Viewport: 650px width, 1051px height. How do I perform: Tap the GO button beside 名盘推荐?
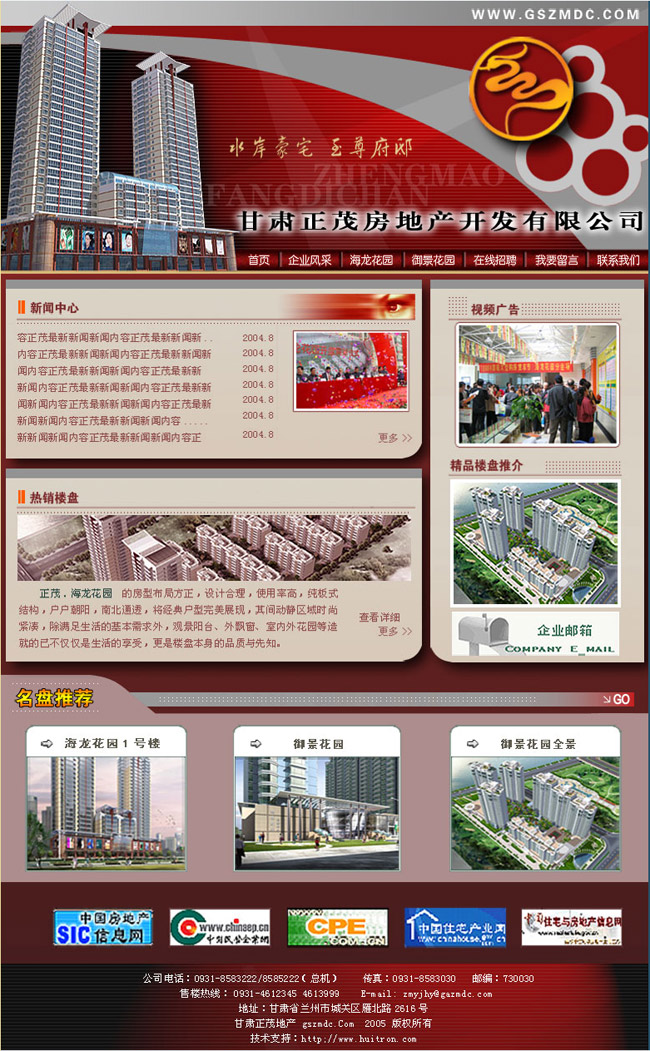point(618,699)
